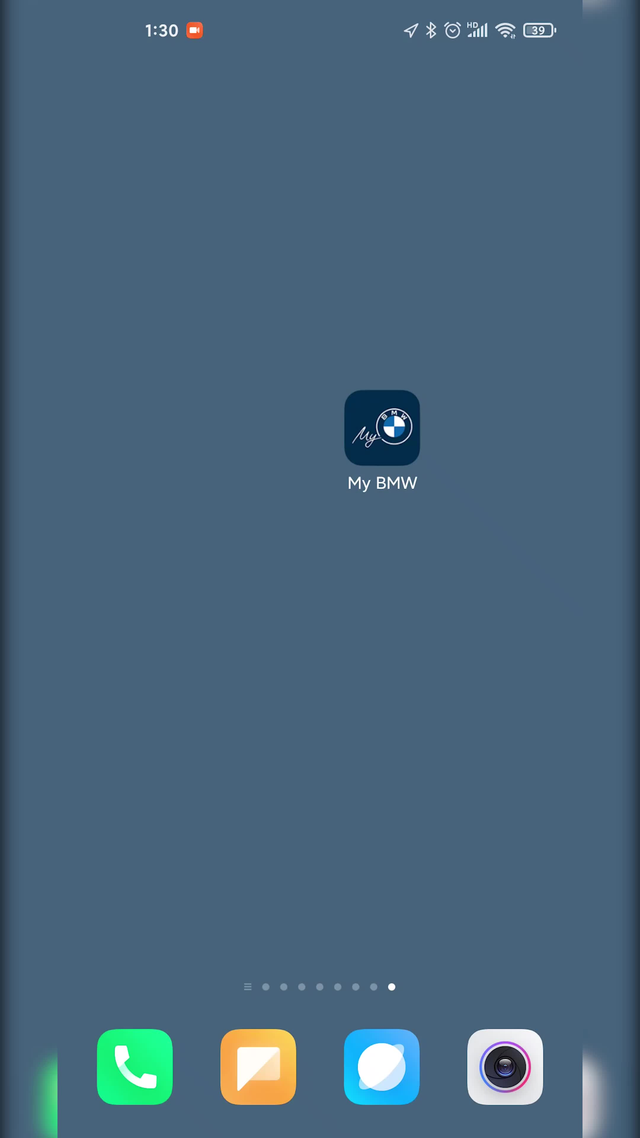Launch the Camera app

click(505, 1067)
